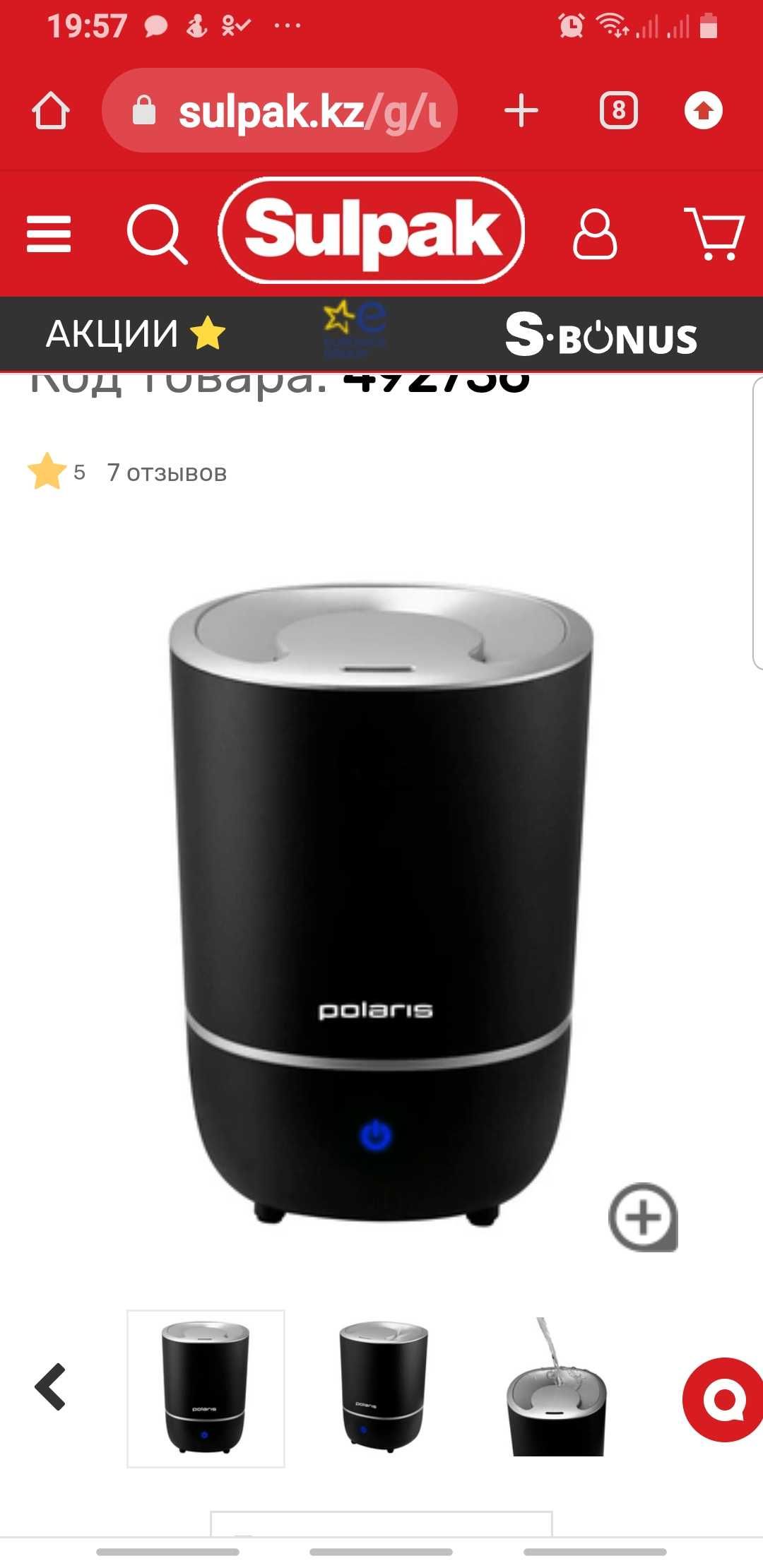Open a new browser tab
Viewport: 763px width, 1568px height.
coord(521,111)
